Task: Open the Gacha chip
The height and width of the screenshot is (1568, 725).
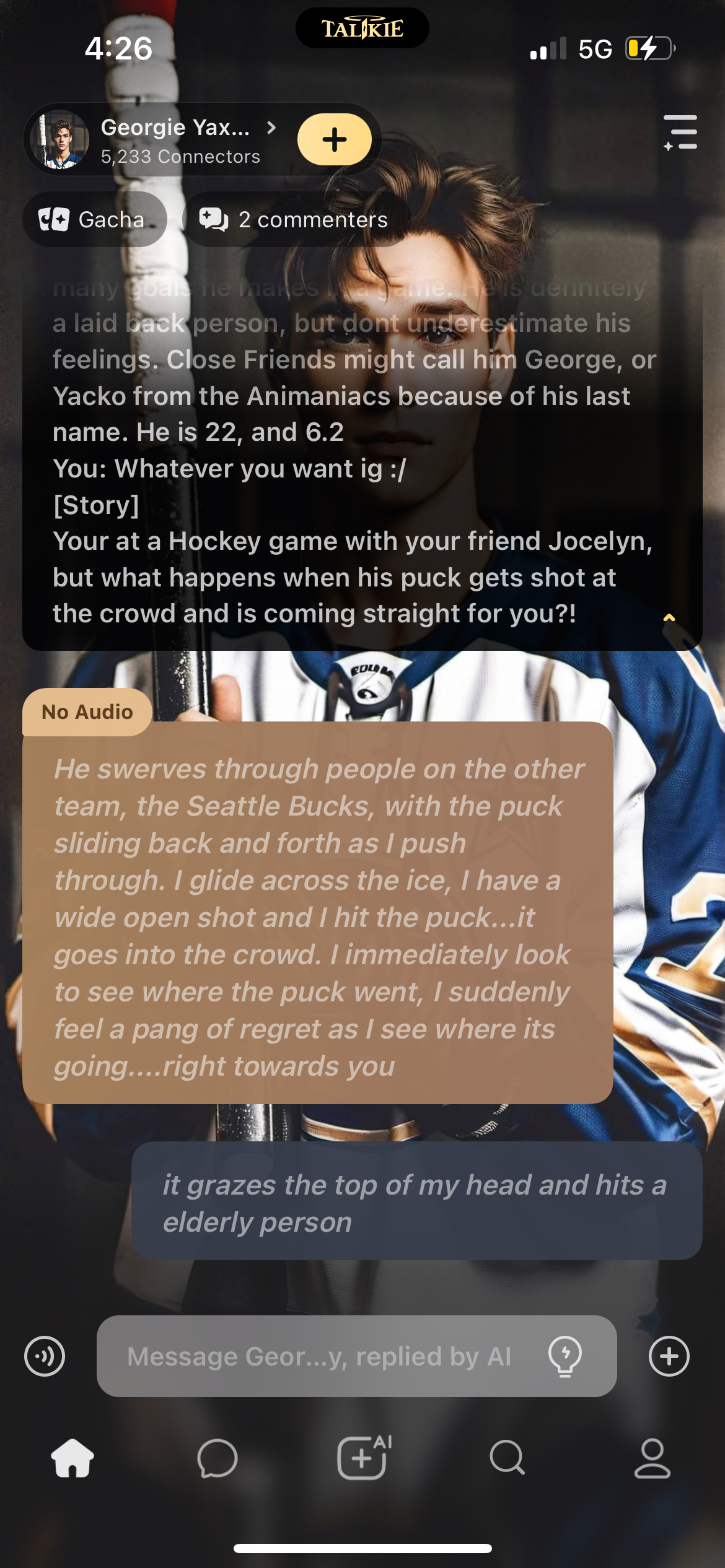Action: pyautogui.click(x=94, y=219)
